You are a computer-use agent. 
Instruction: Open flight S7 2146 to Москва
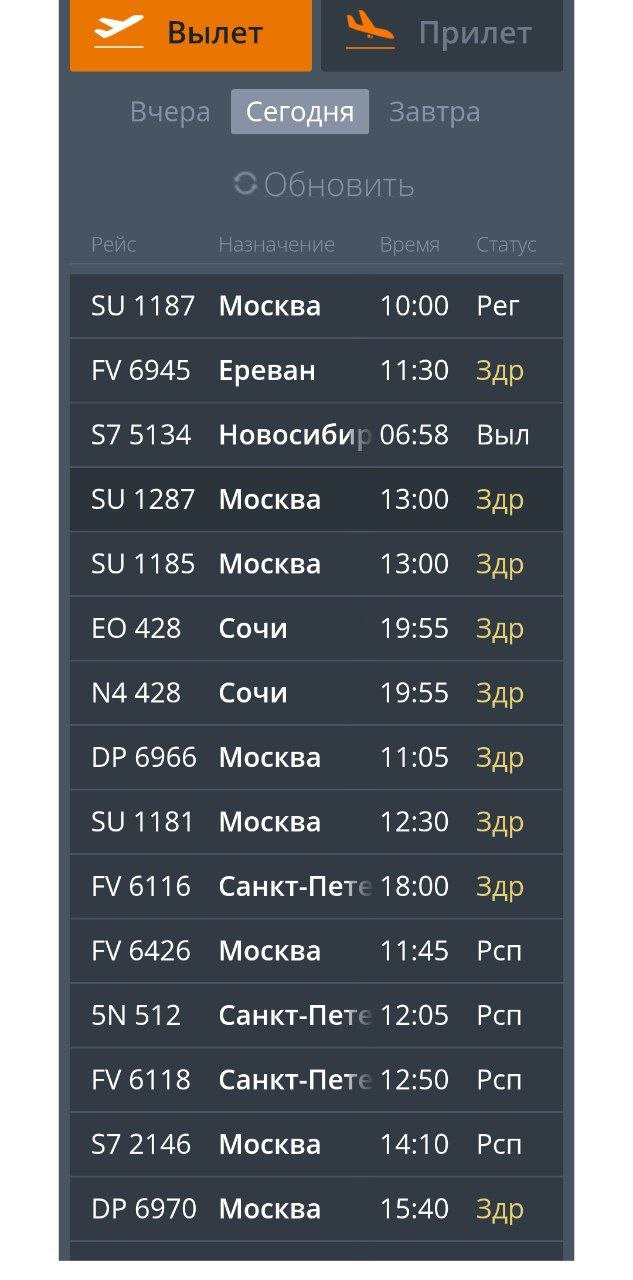316,1145
